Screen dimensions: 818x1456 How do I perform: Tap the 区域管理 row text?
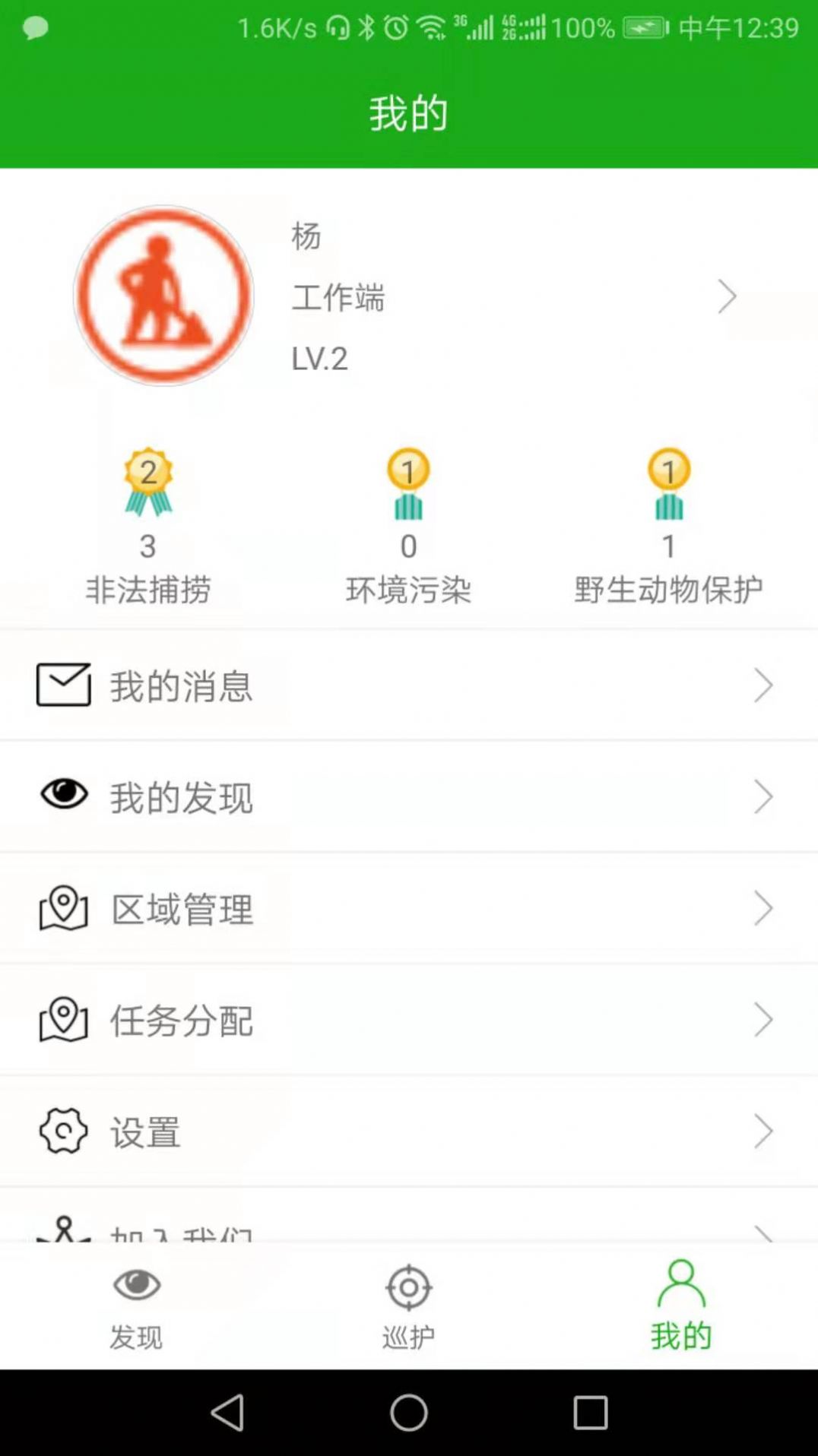click(x=181, y=910)
